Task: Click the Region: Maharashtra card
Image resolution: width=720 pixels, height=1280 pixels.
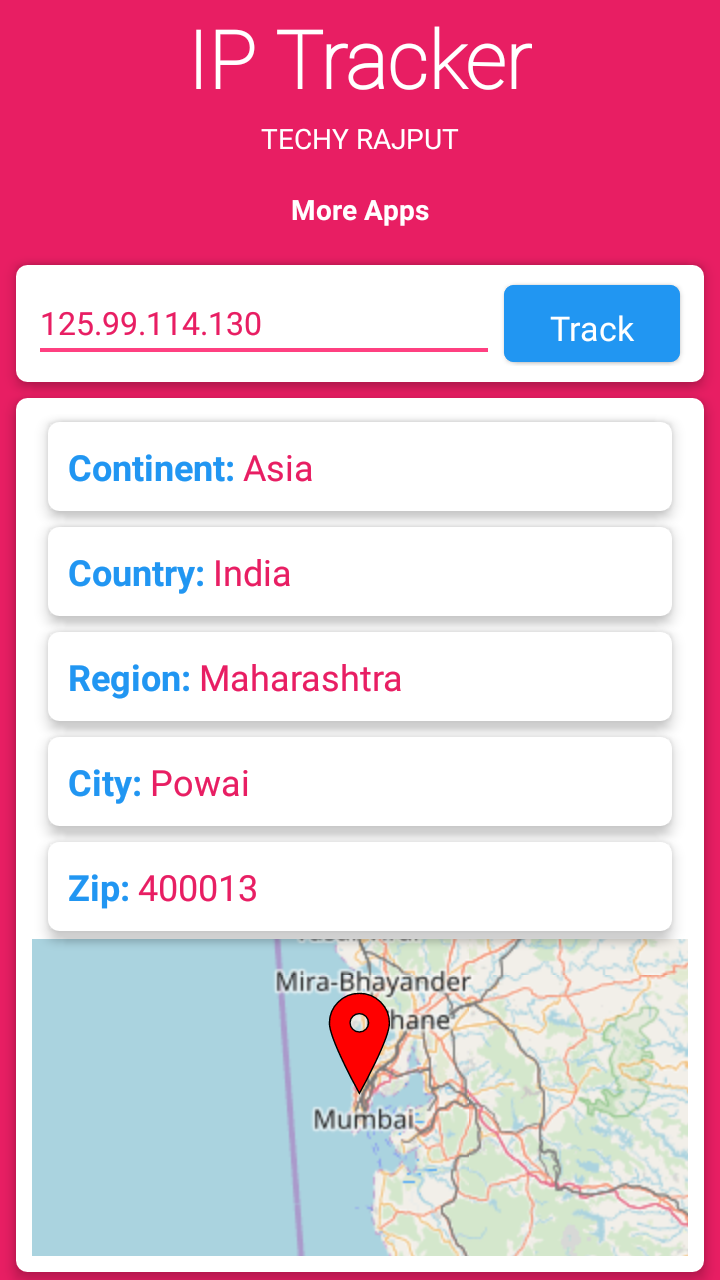Action: point(360,676)
